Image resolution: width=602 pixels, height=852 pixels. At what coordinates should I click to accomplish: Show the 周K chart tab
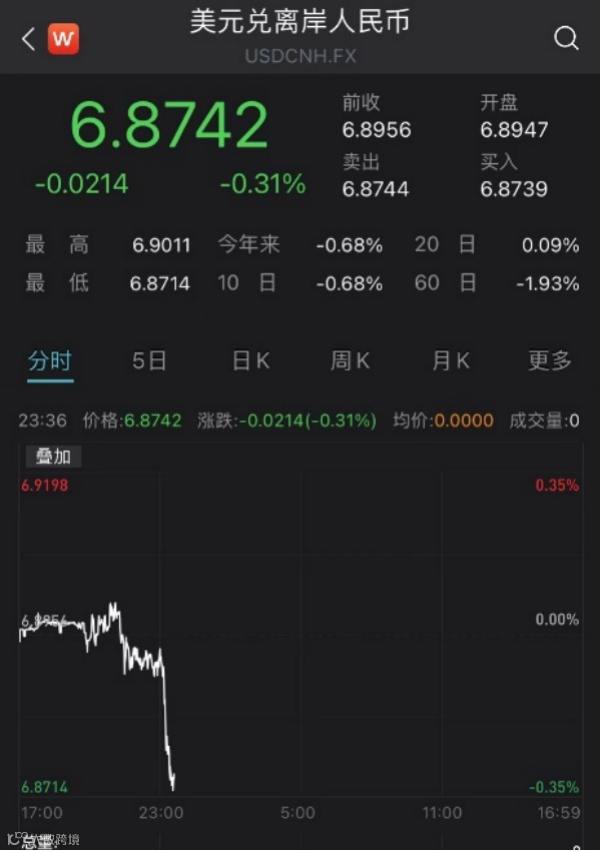click(x=350, y=361)
